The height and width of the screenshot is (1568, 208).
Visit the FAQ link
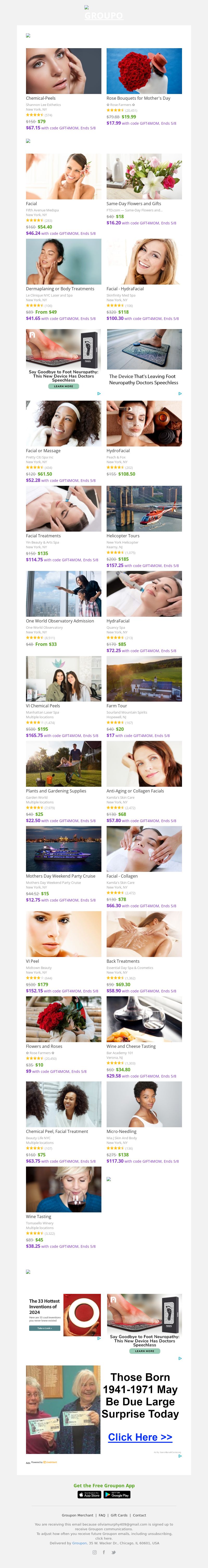click(x=102, y=1515)
